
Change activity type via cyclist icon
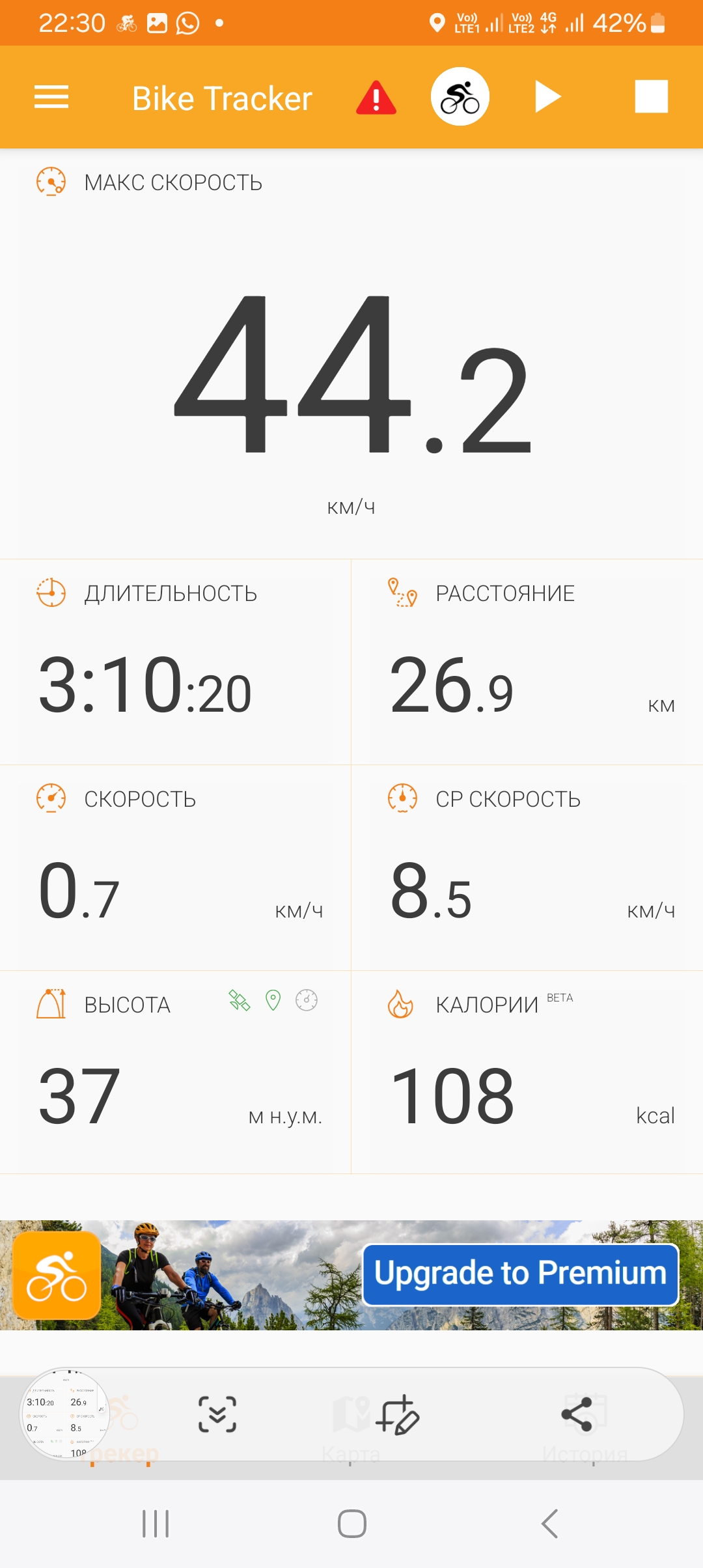point(460,97)
